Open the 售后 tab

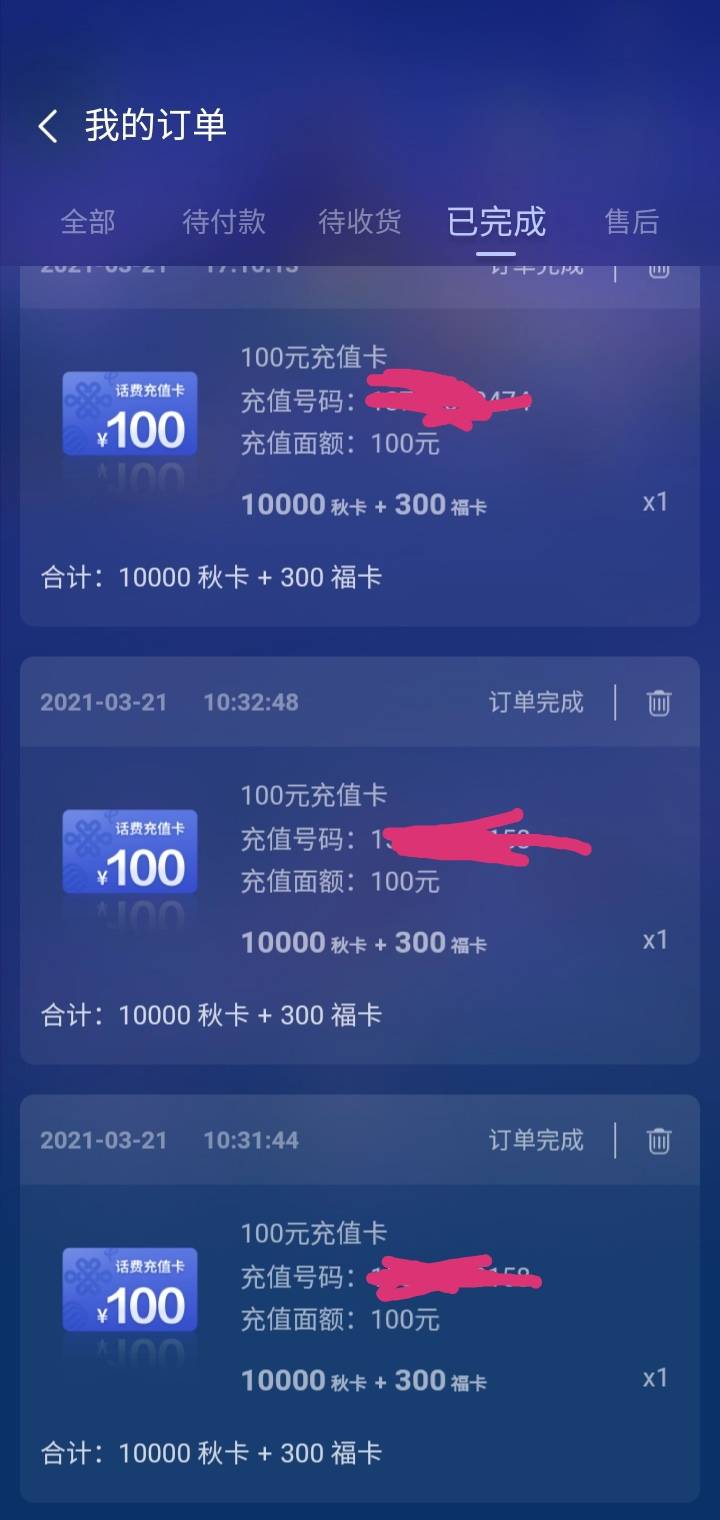(631, 222)
